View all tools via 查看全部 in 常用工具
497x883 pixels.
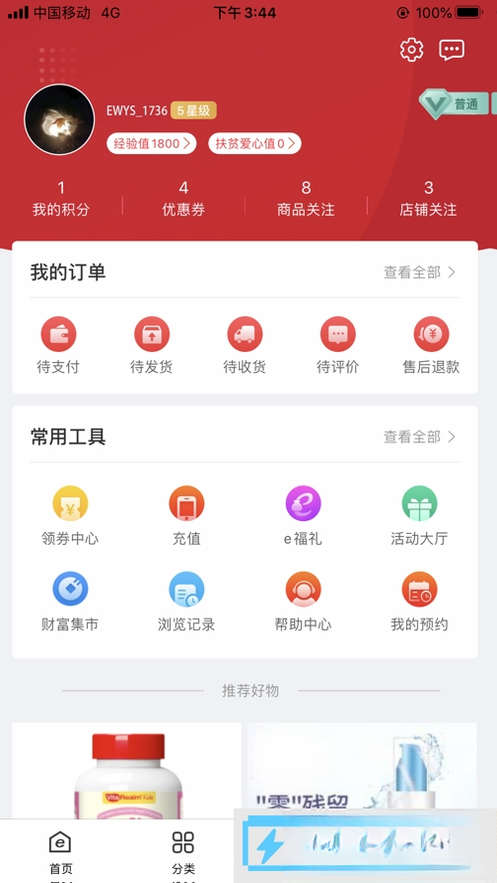(x=420, y=437)
